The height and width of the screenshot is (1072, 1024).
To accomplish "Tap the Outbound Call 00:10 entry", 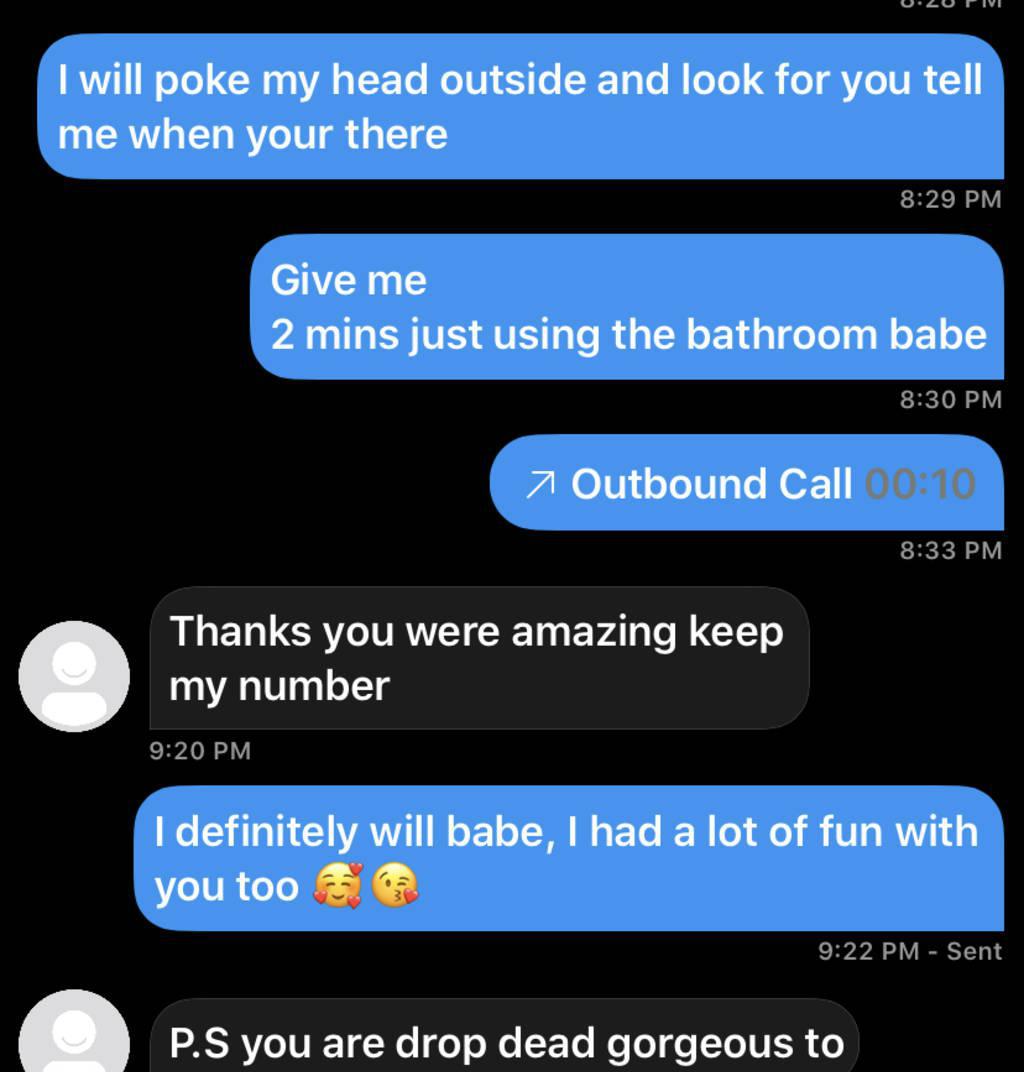I will (747, 483).
